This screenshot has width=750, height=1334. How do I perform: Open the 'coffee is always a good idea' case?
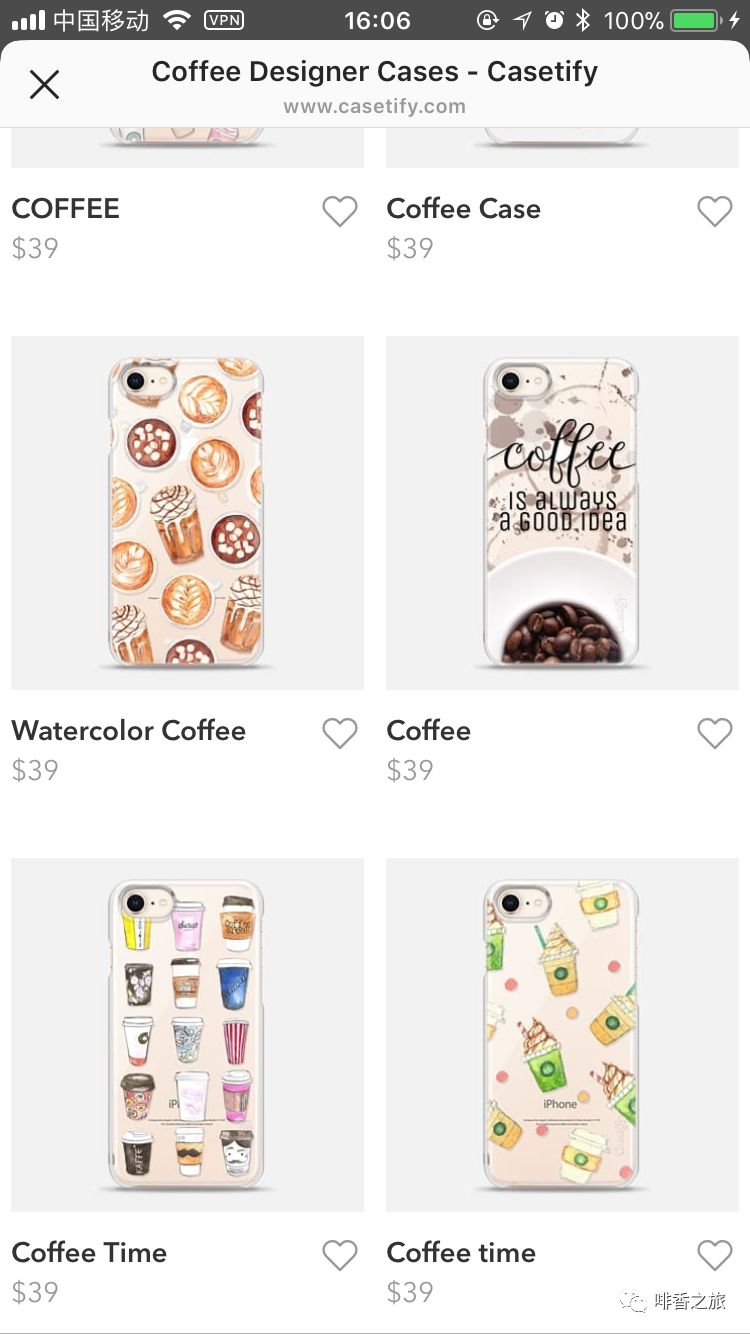pyautogui.click(x=562, y=513)
